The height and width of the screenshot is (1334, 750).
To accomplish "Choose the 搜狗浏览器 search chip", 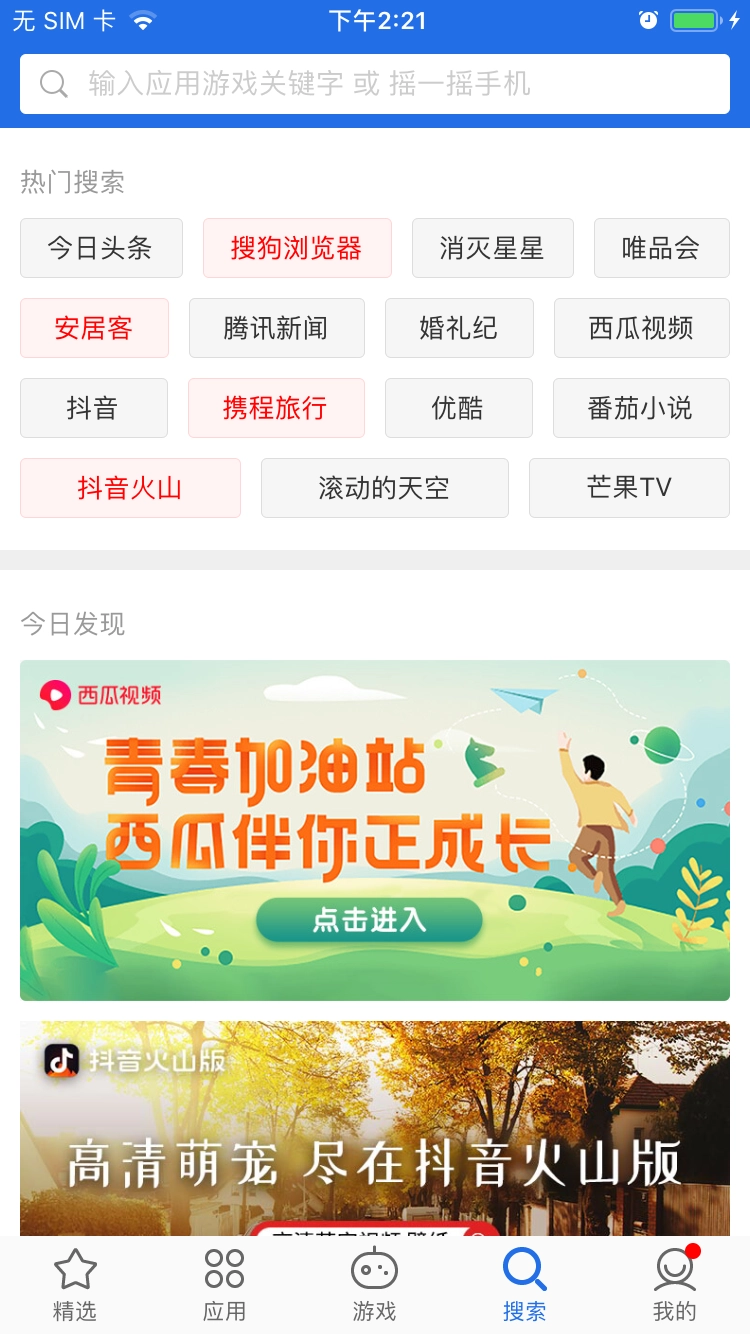I will click(297, 248).
